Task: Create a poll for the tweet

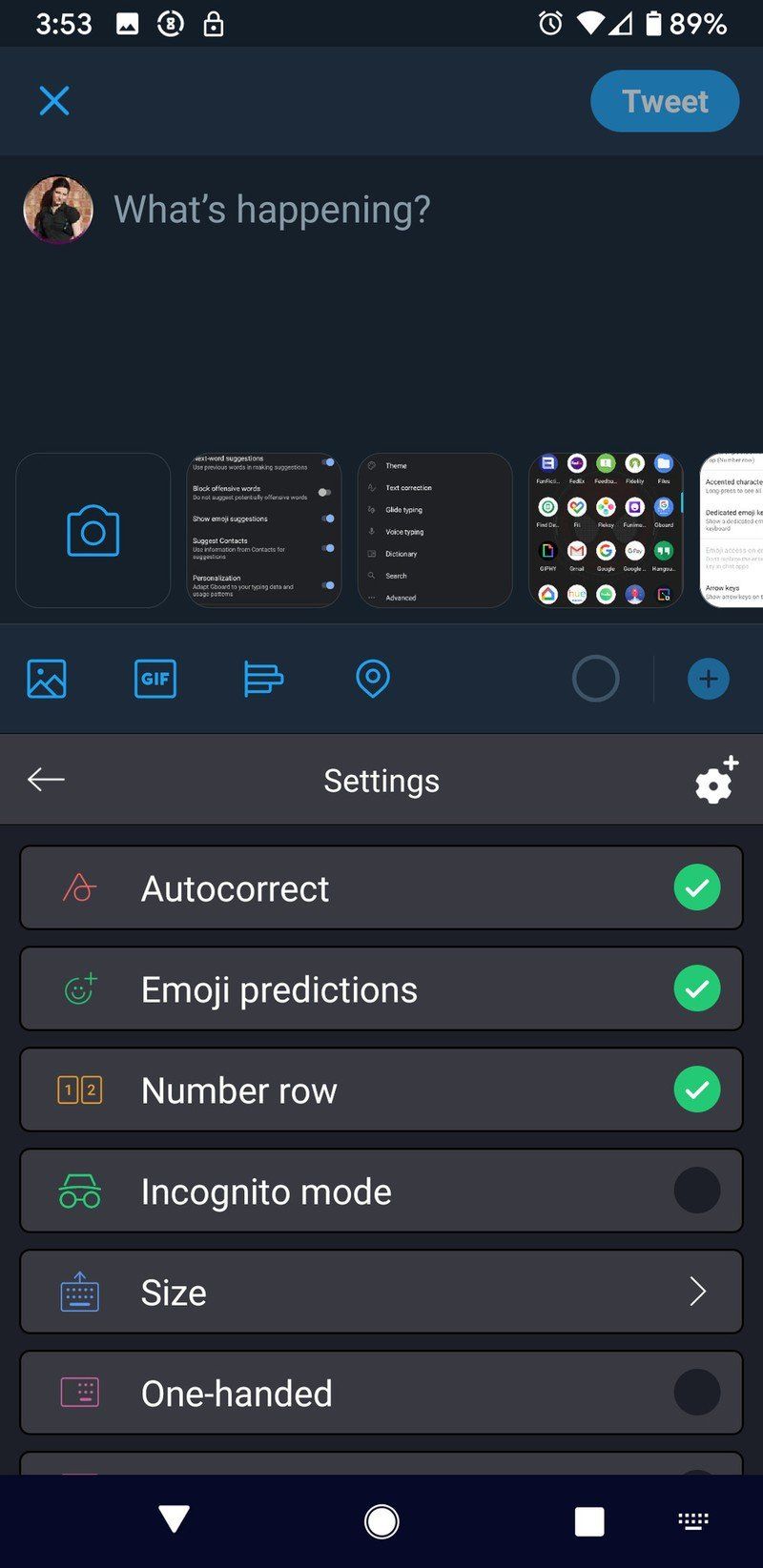Action: point(263,679)
